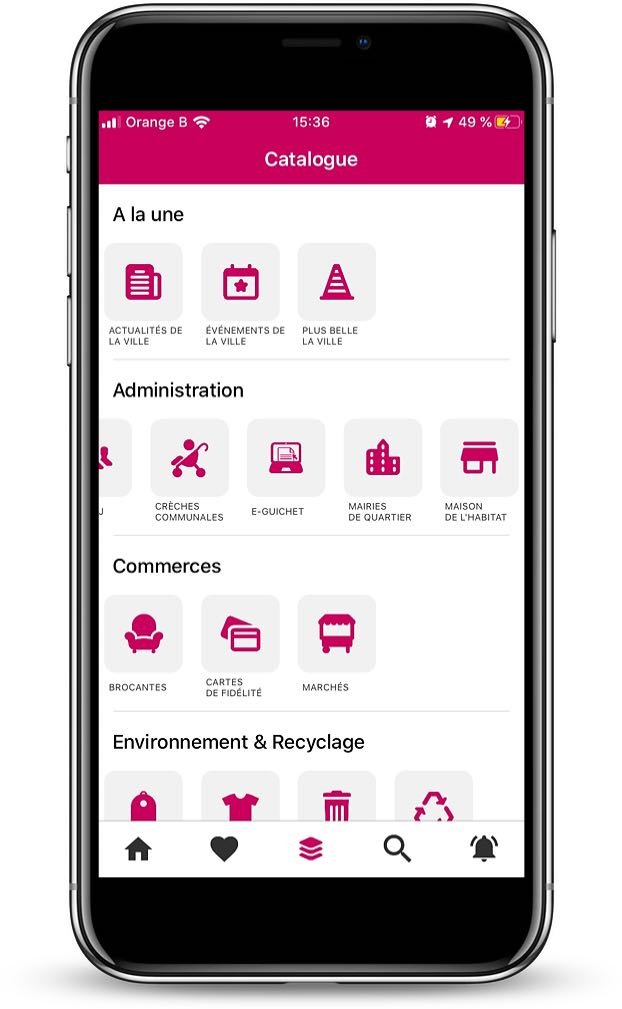The height and width of the screenshot is (1009, 622).
Task: Open the notifications bell tab
Action: (x=484, y=849)
